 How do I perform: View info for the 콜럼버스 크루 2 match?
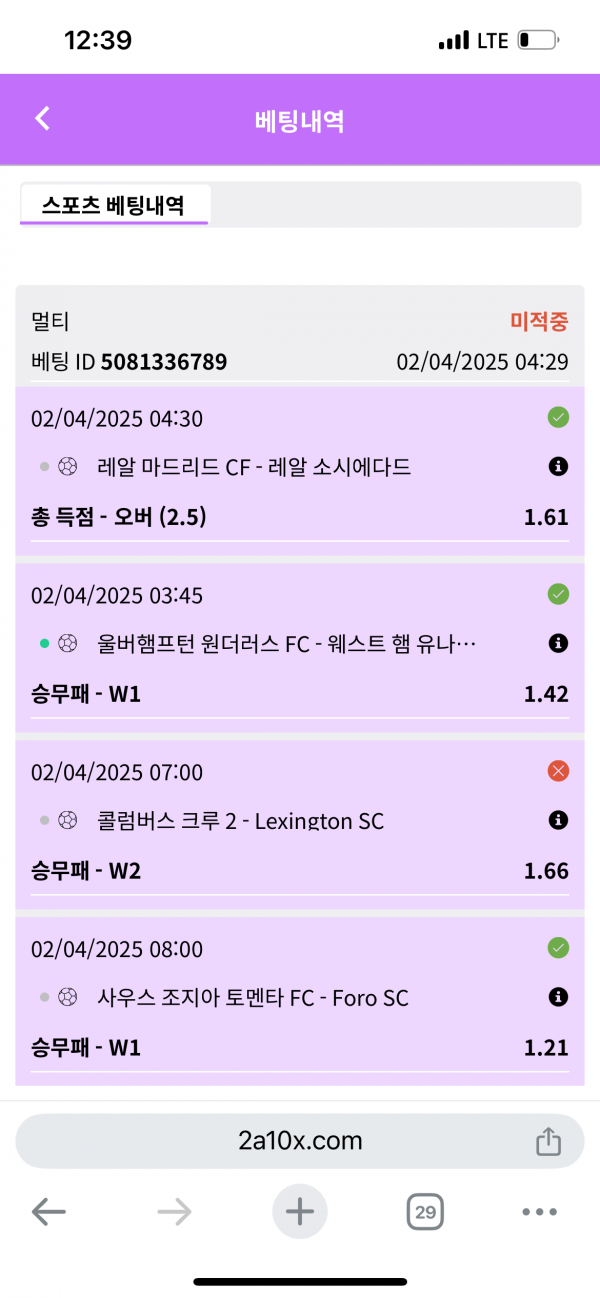coord(558,820)
